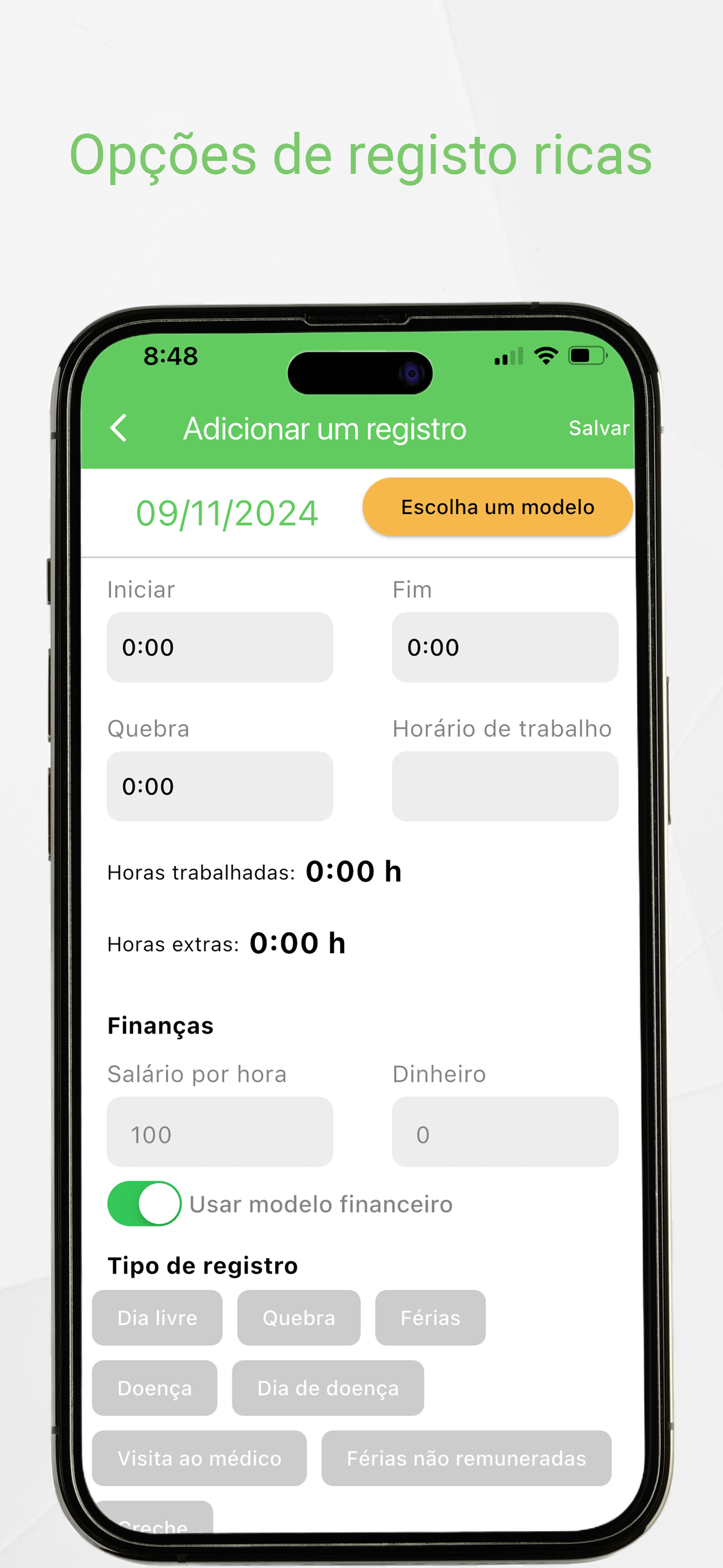The image size is (723, 1568).
Task: Open the Escolha um modelo selector
Action: [497, 506]
